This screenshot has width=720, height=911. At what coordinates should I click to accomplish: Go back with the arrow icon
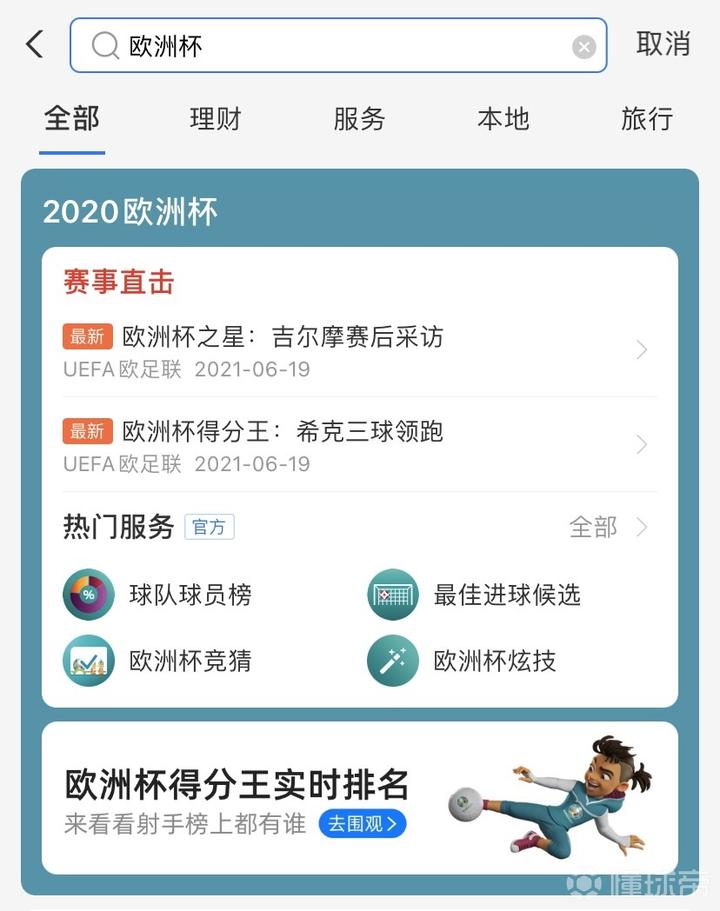point(35,44)
